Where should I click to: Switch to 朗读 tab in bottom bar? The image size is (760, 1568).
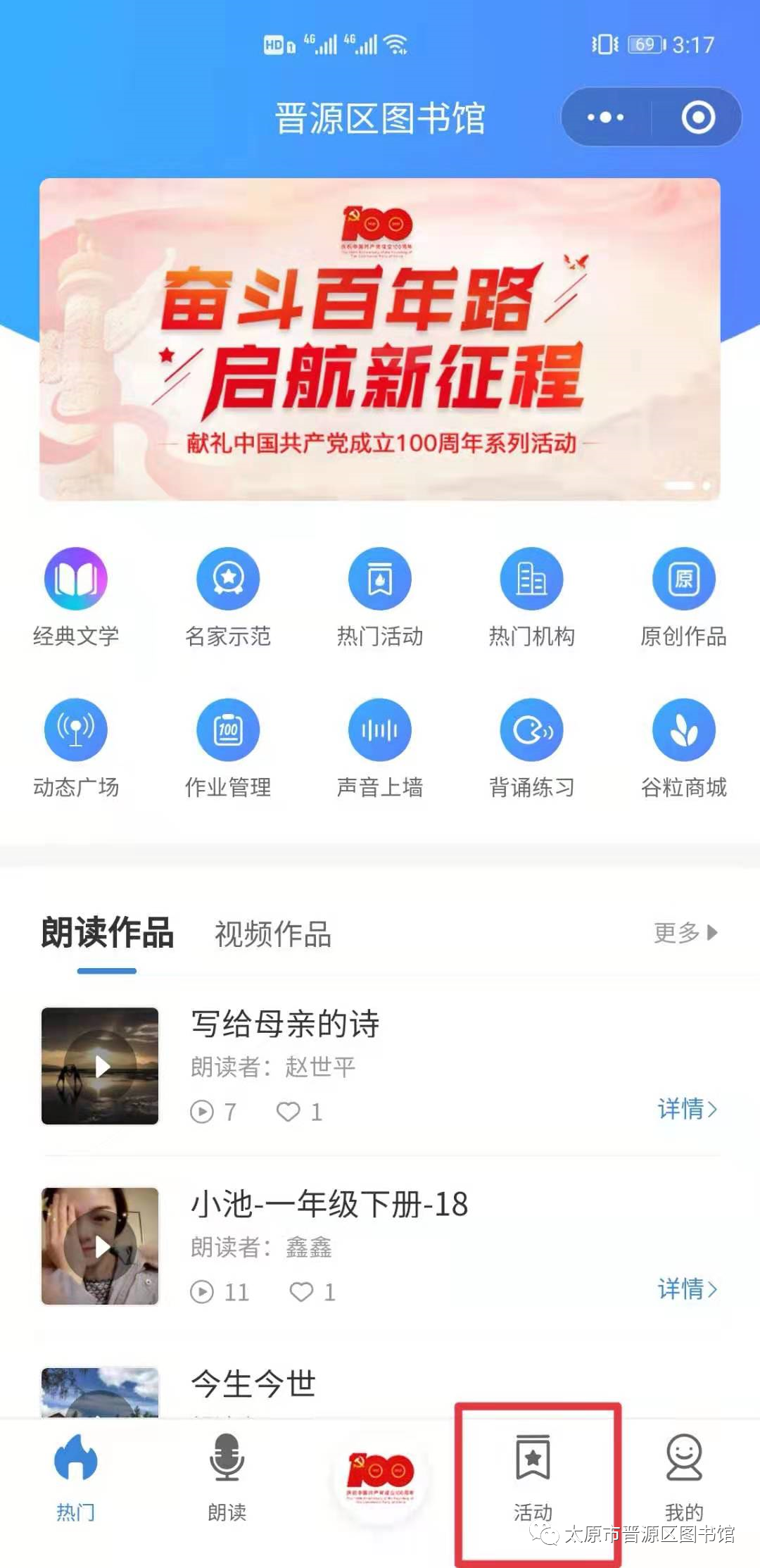coord(227,1476)
